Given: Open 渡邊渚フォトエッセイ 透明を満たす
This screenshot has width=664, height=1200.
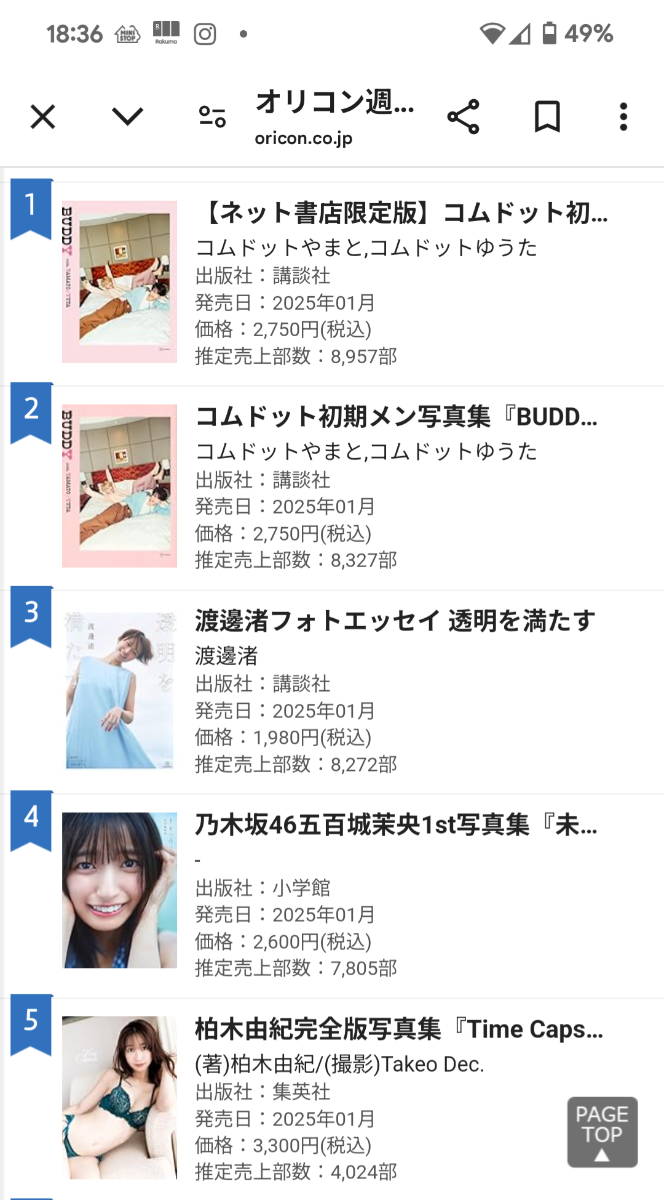Looking at the screenshot, I should [395, 621].
